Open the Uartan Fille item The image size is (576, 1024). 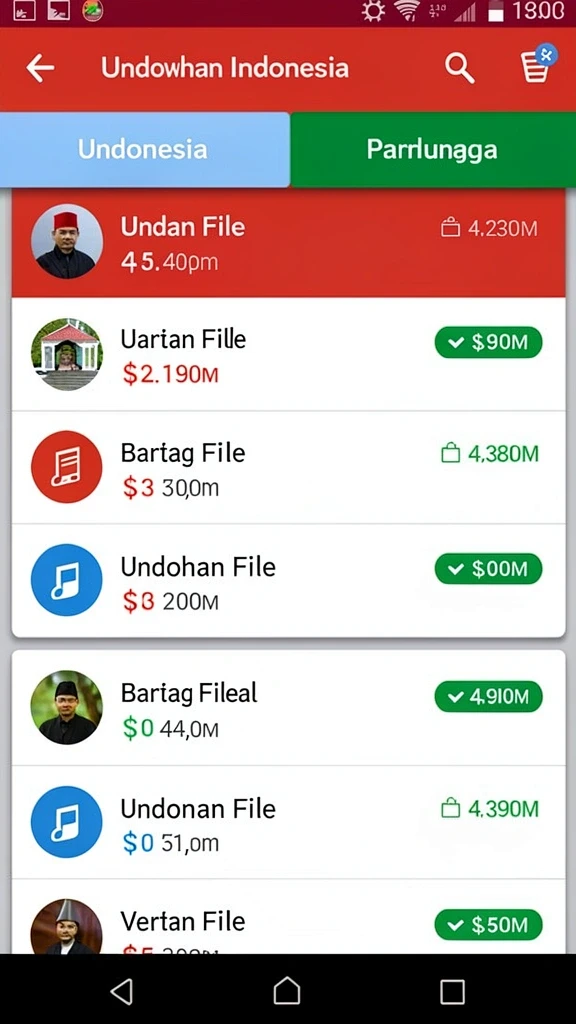(x=289, y=355)
